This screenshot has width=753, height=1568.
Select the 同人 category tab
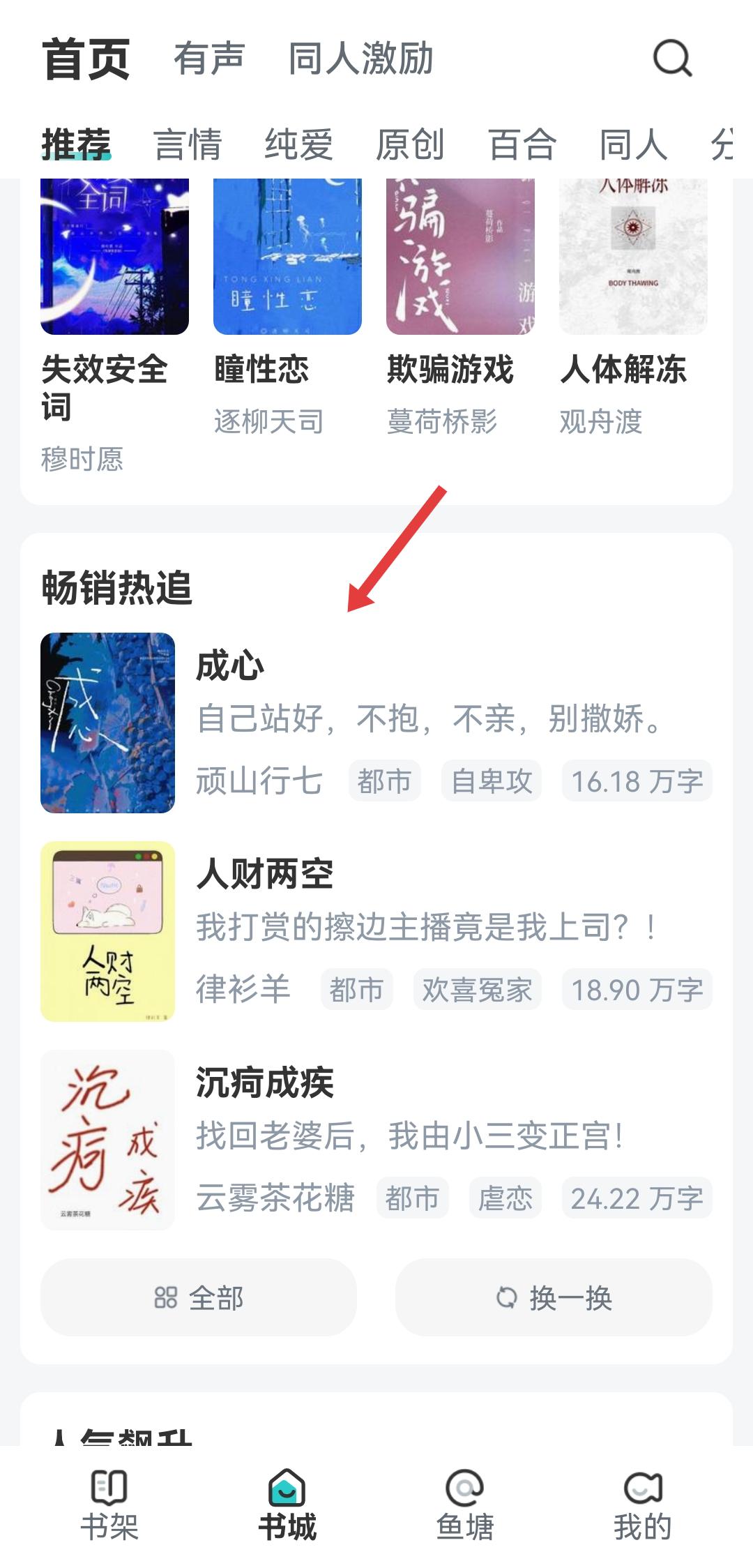pos(633,144)
